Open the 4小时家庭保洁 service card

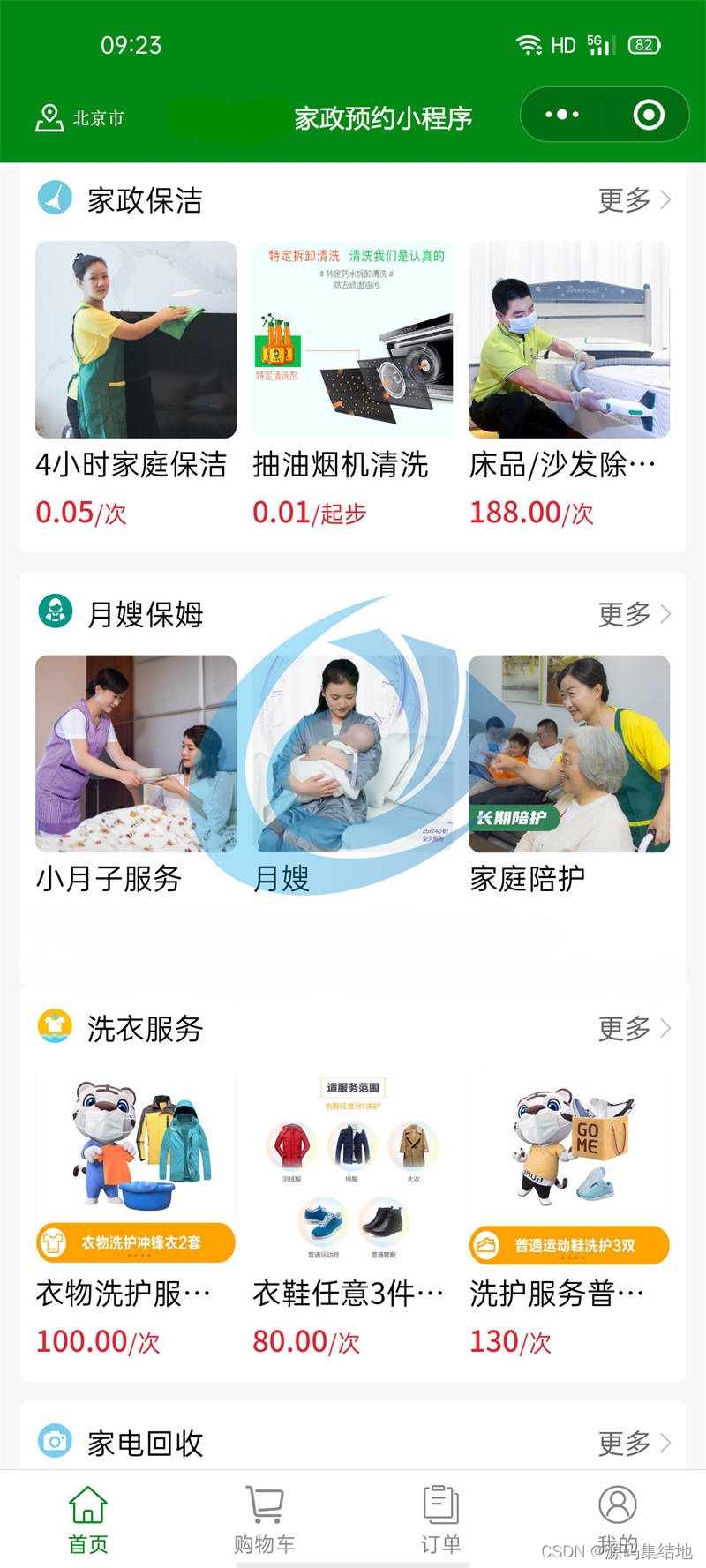point(135,384)
